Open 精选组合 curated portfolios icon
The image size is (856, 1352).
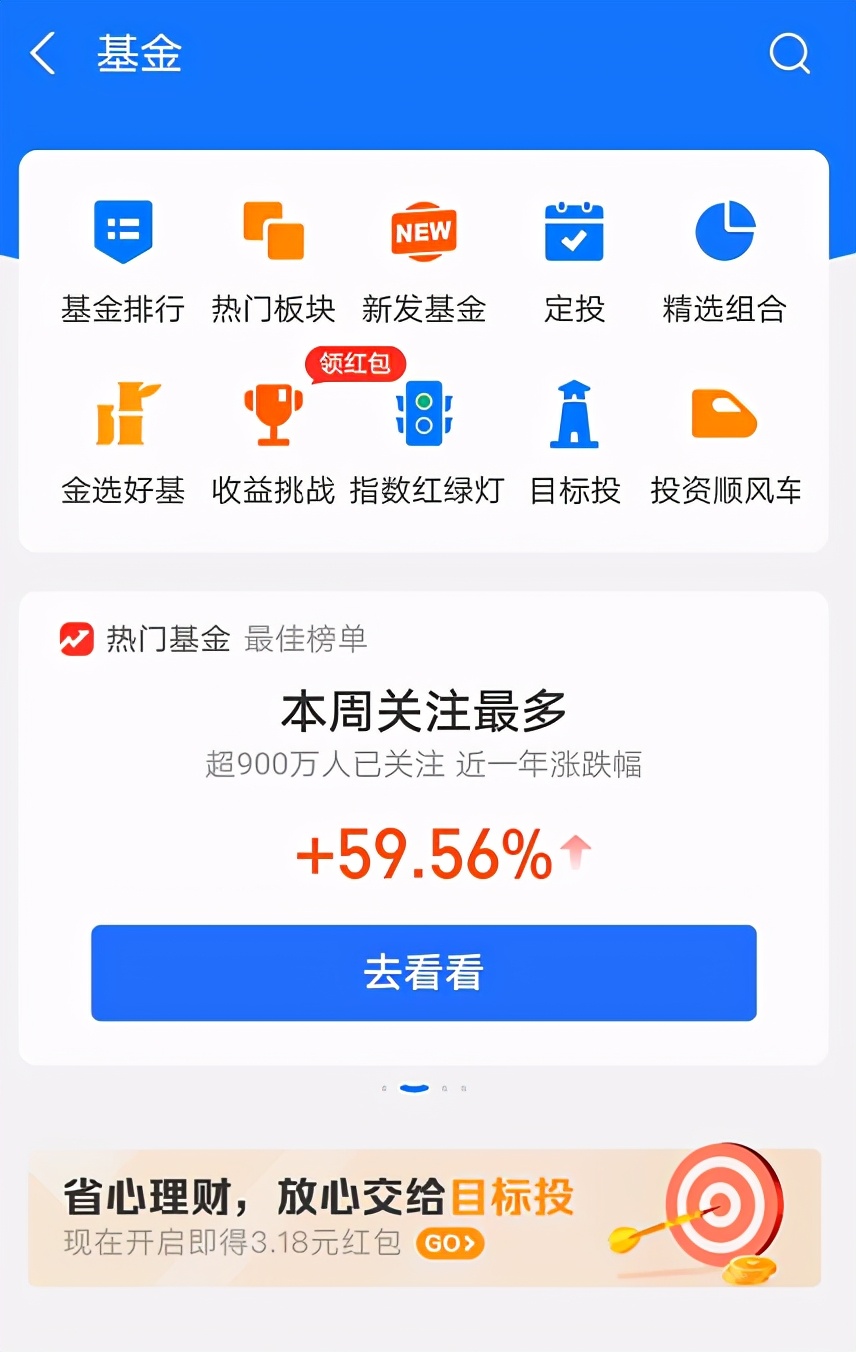point(724,231)
